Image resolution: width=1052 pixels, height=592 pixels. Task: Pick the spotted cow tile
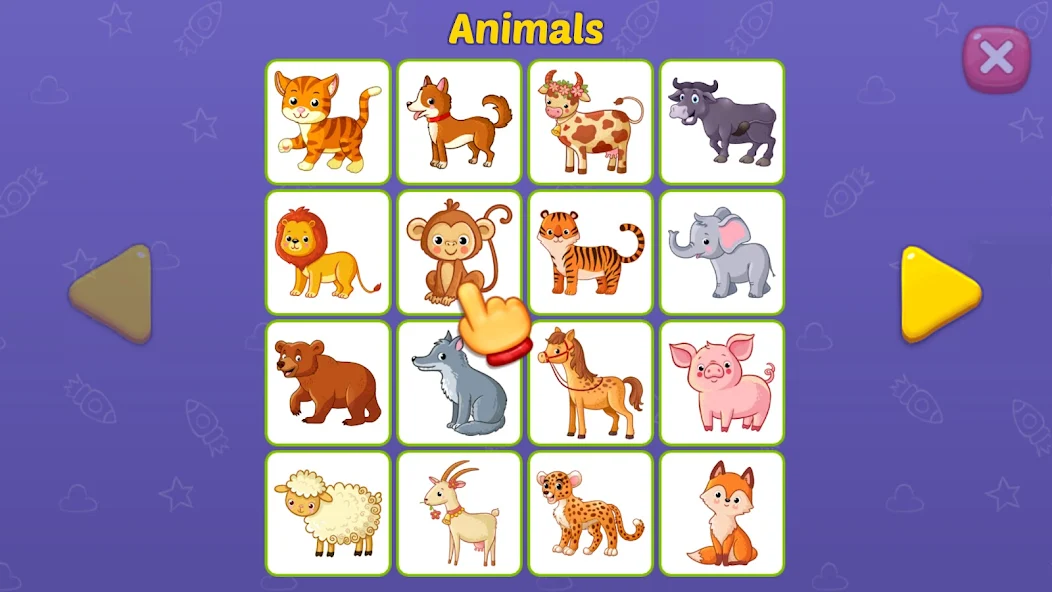[590, 122]
